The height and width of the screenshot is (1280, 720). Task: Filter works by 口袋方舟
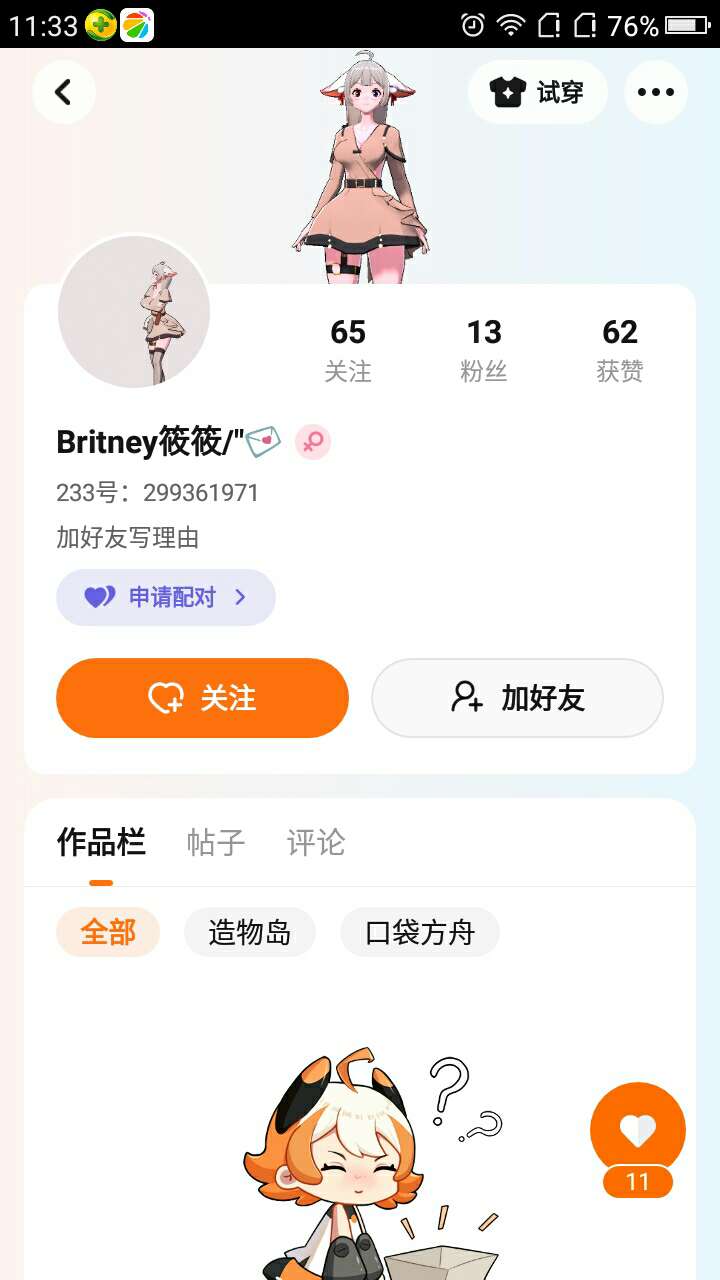point(420,932)
